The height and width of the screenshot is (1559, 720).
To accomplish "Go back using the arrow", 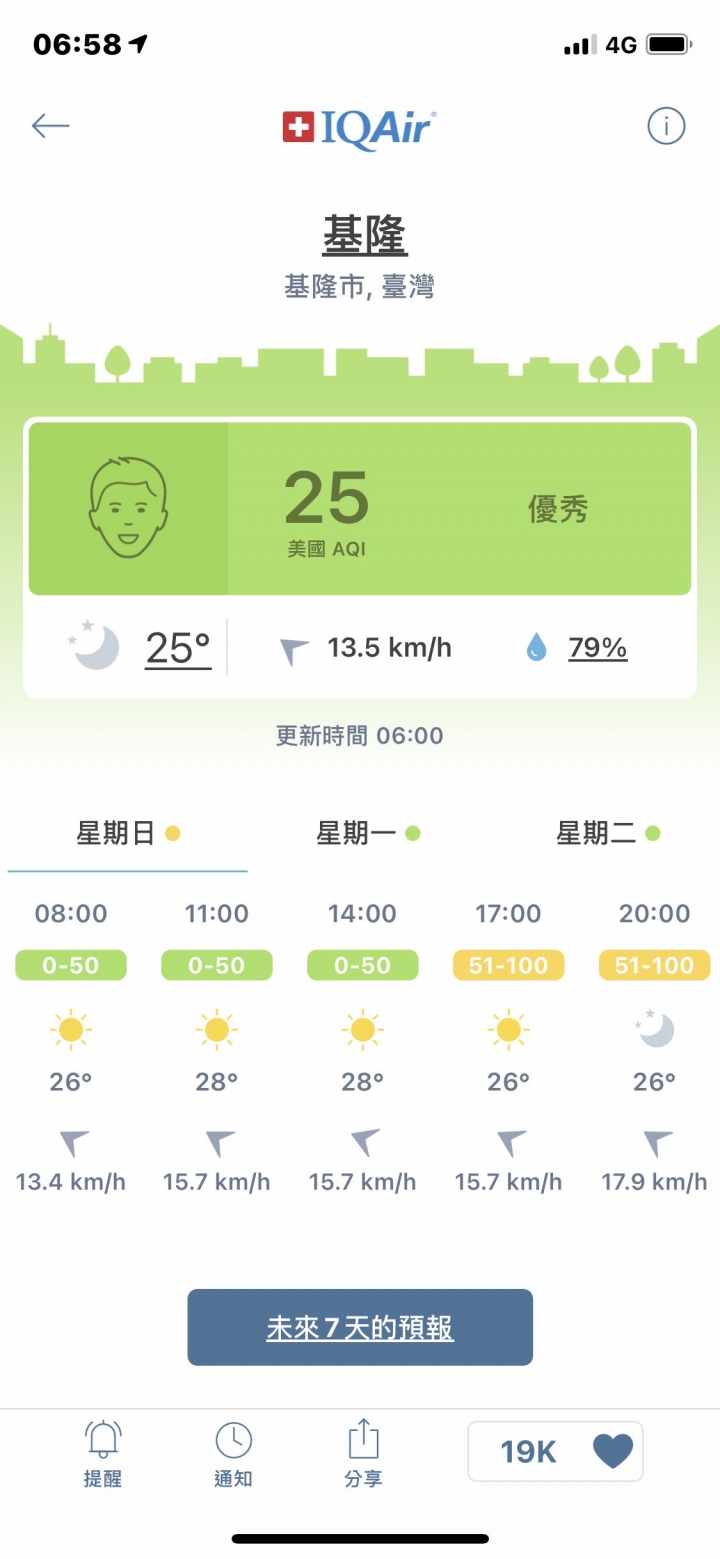I will pos(50,126).
